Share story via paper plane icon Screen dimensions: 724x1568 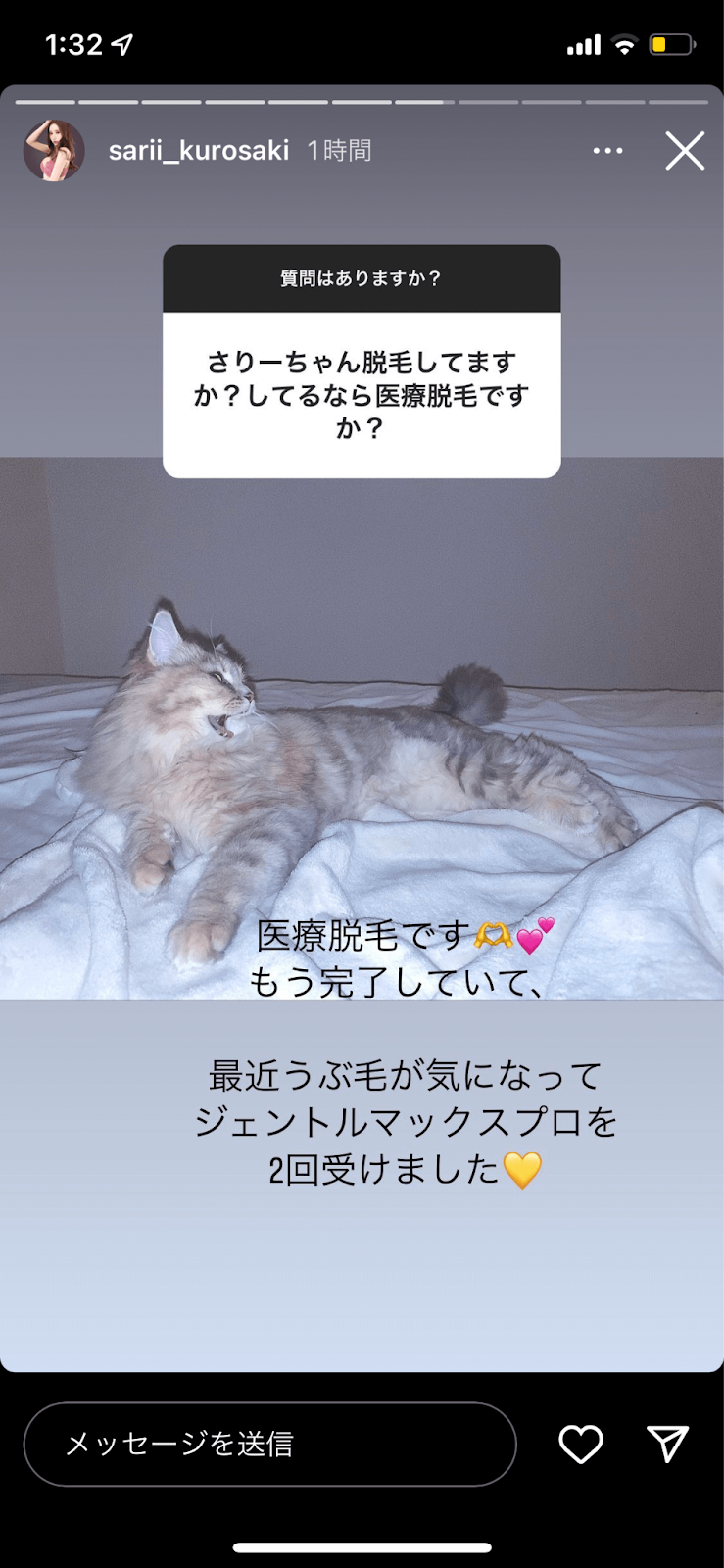pyautogui.click(x=668, y=1444)
